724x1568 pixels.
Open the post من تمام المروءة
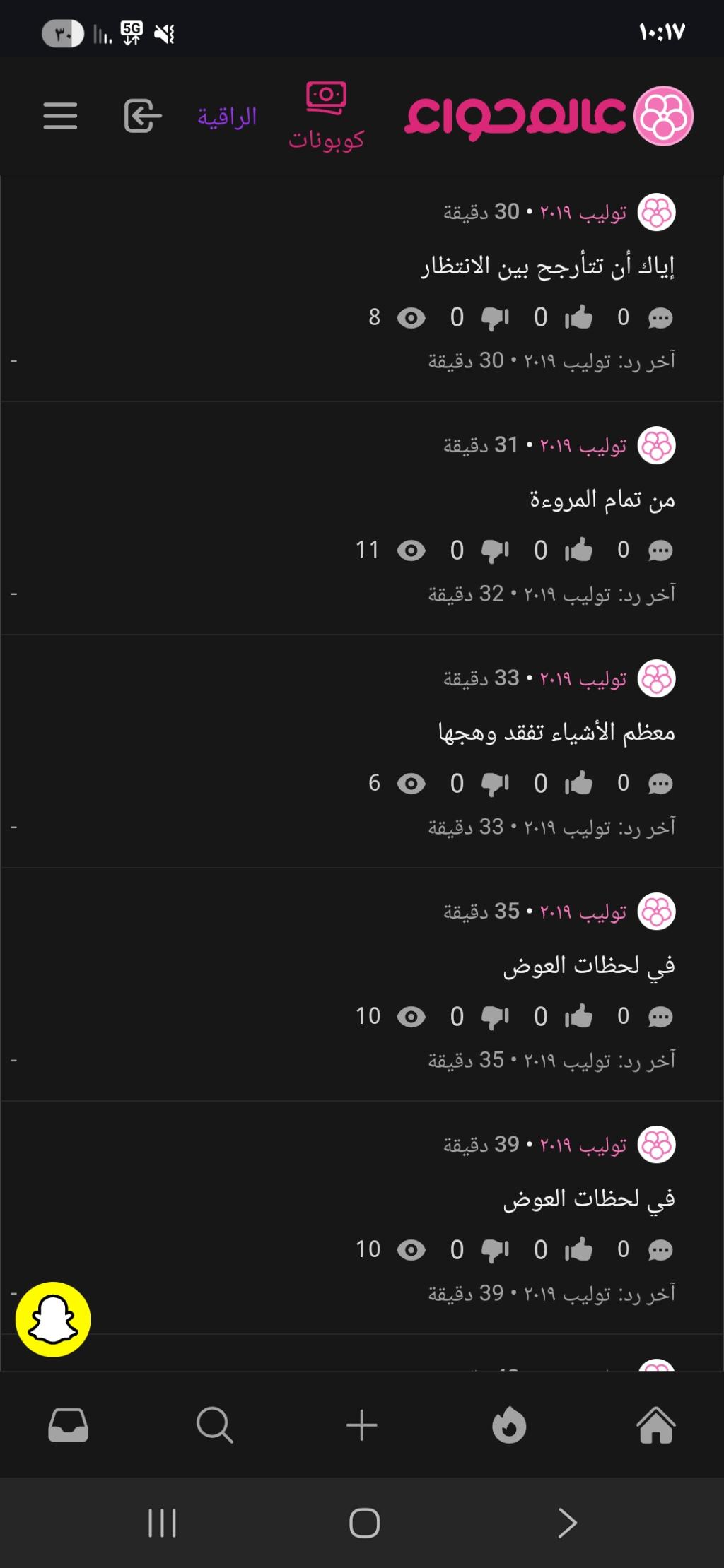[602, 500]
